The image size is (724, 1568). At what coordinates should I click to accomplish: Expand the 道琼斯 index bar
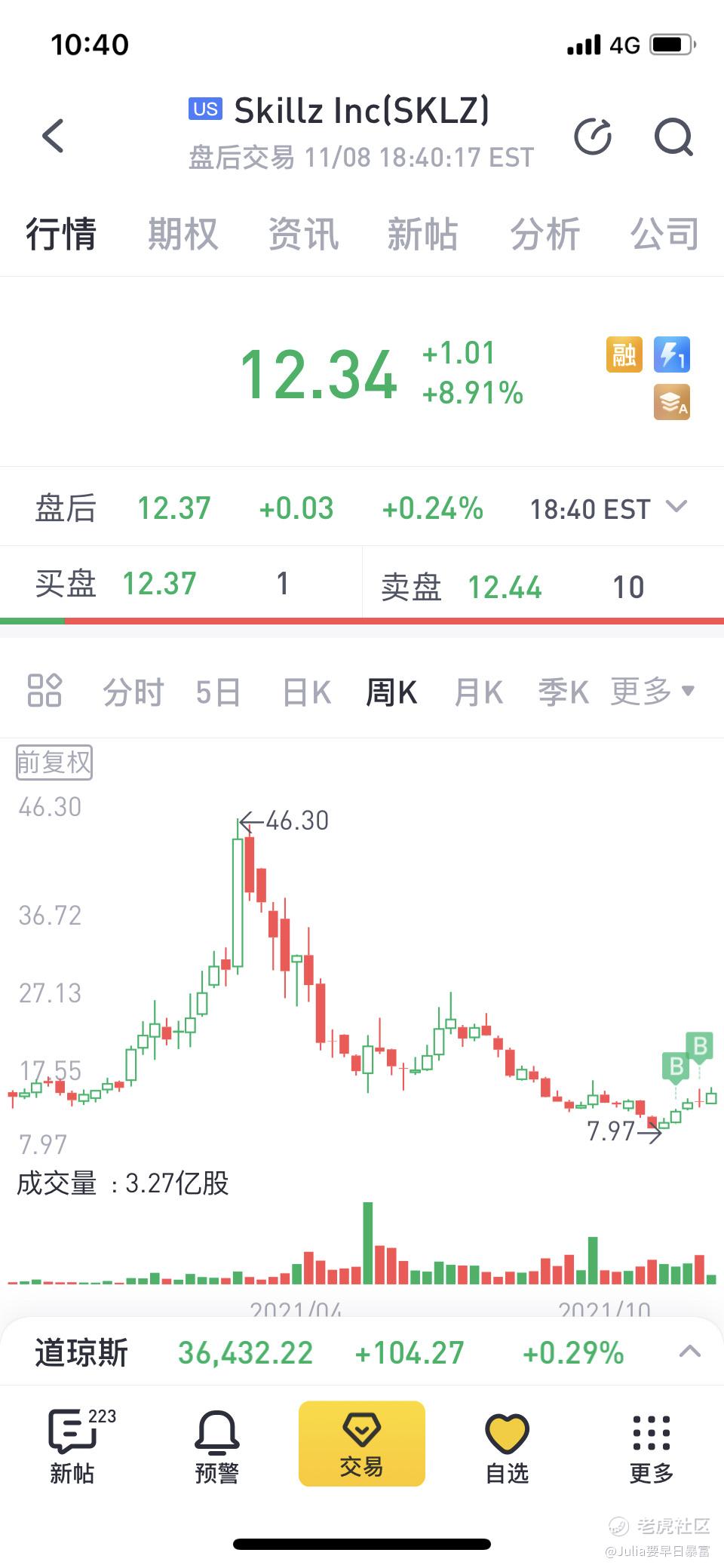click(689, 1352)
